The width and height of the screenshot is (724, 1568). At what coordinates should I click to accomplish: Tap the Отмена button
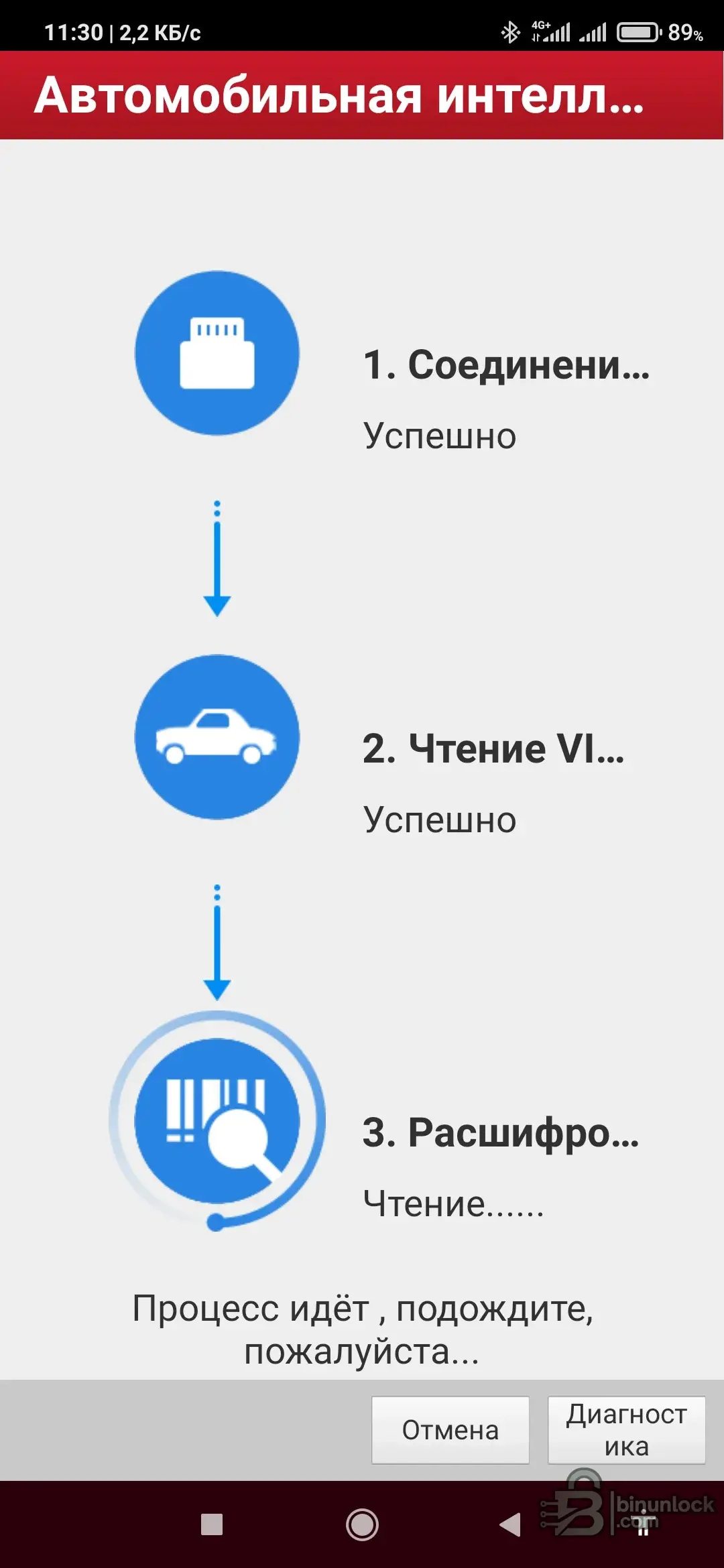coord(450,1430)
